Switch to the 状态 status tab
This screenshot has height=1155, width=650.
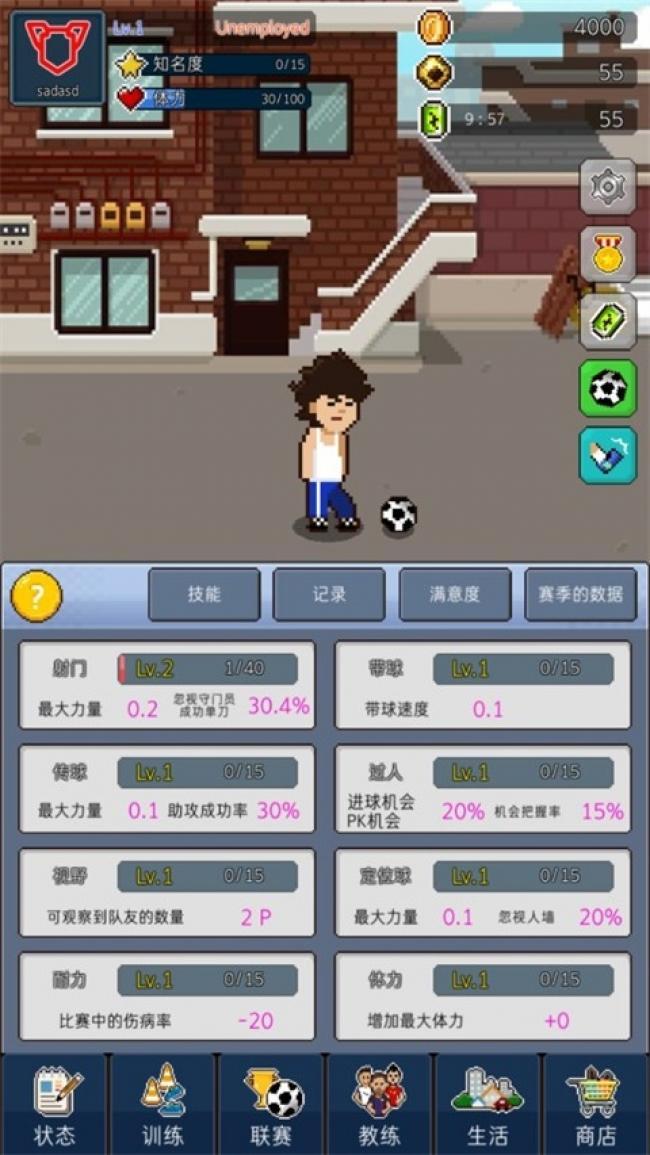[x=54, y=1104]
